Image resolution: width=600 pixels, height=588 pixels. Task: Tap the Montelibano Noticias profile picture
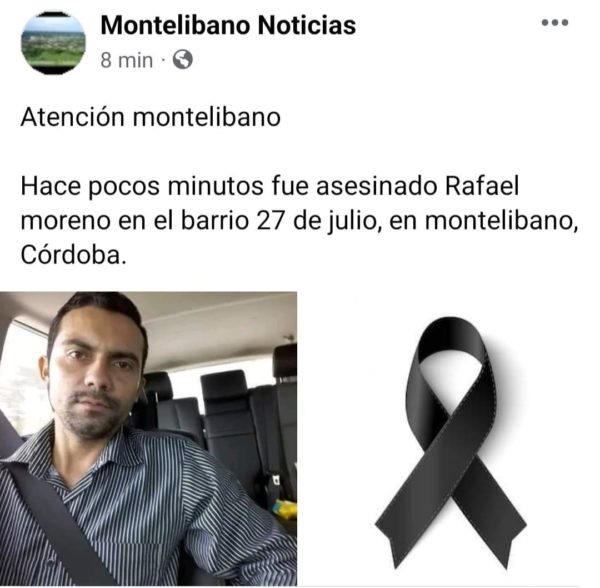(53, 42)
